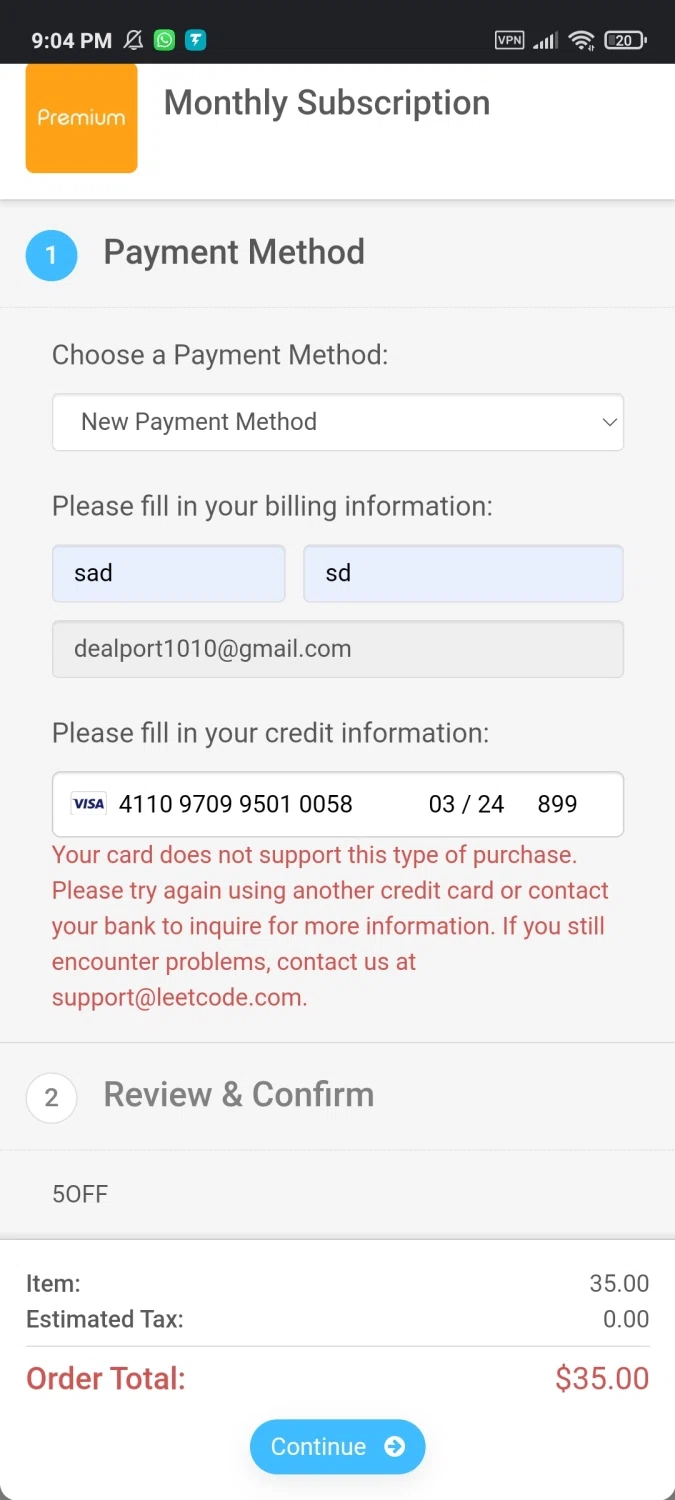Edit the last name field containing sd
The height and width of the screenshot is (1500, 675).
464,574
